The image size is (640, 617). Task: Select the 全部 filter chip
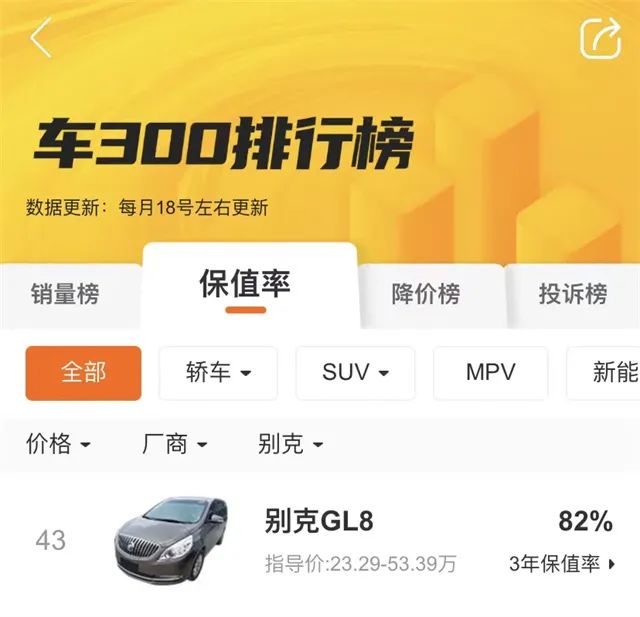tap(83, 373)
